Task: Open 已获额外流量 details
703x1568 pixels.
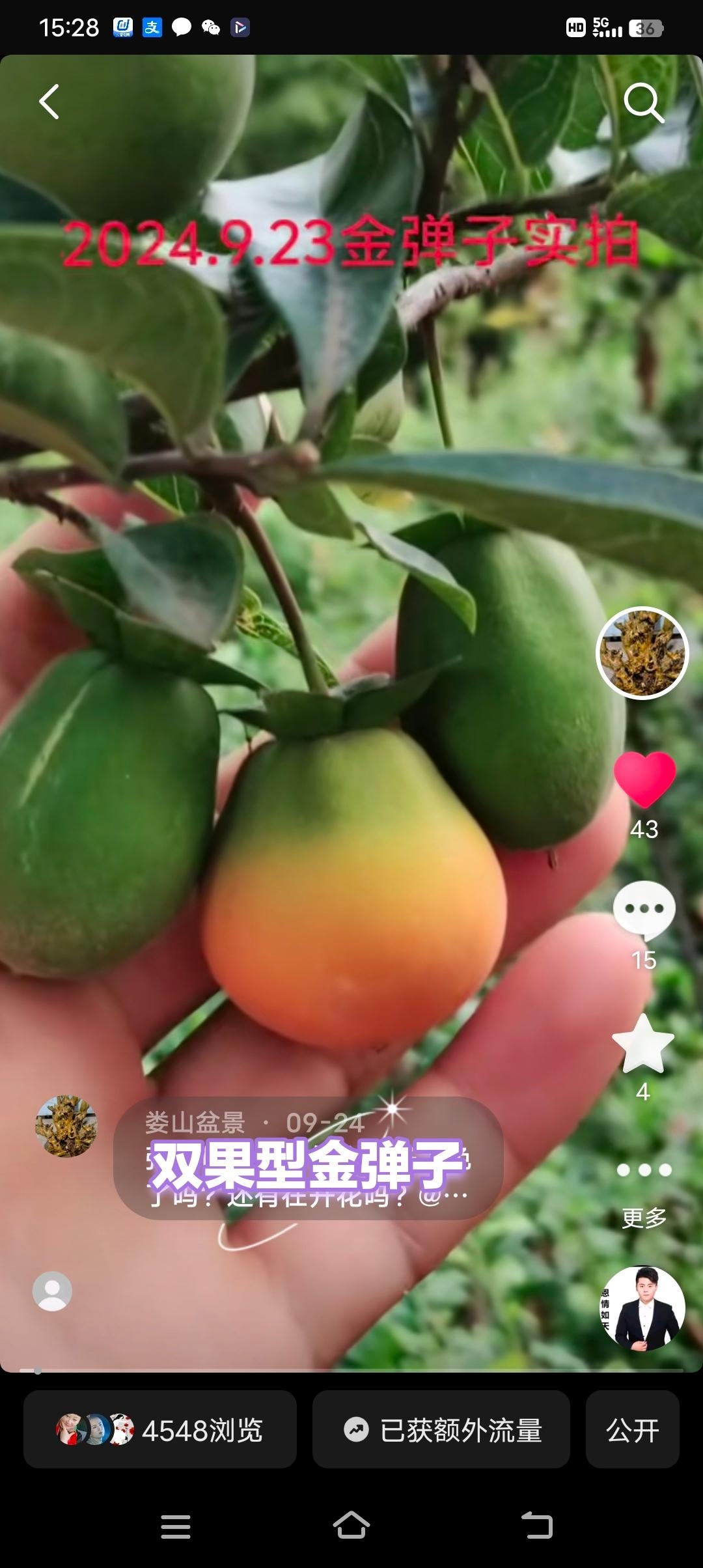Action: [x=441, y=1431]
